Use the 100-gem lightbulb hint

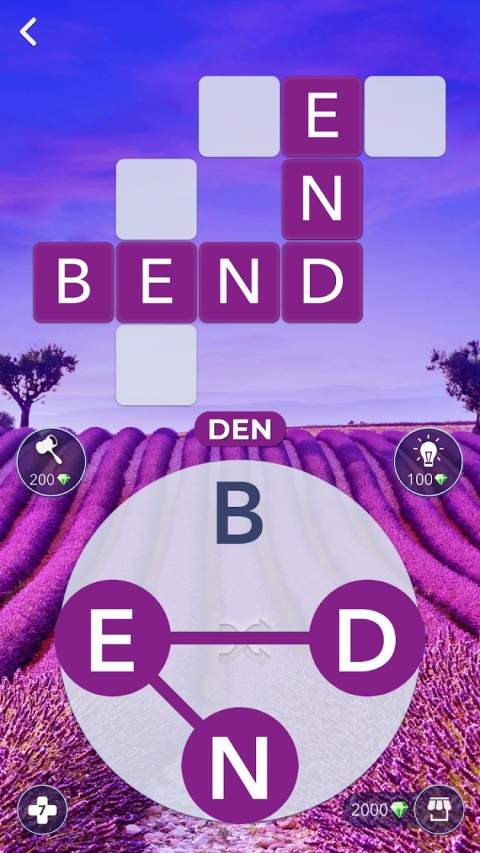tap(428, 462)
